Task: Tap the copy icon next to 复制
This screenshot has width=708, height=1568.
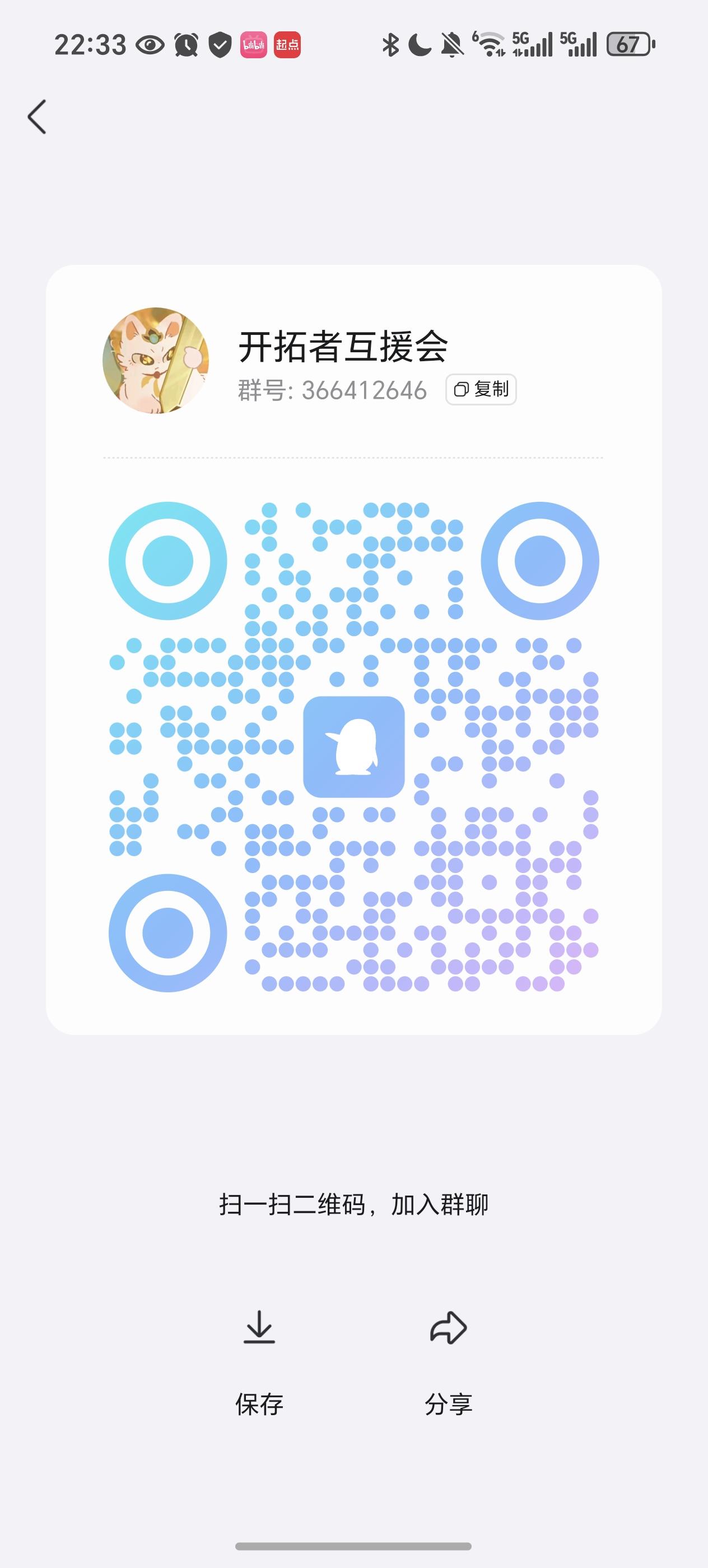Action: pos(461,390)
